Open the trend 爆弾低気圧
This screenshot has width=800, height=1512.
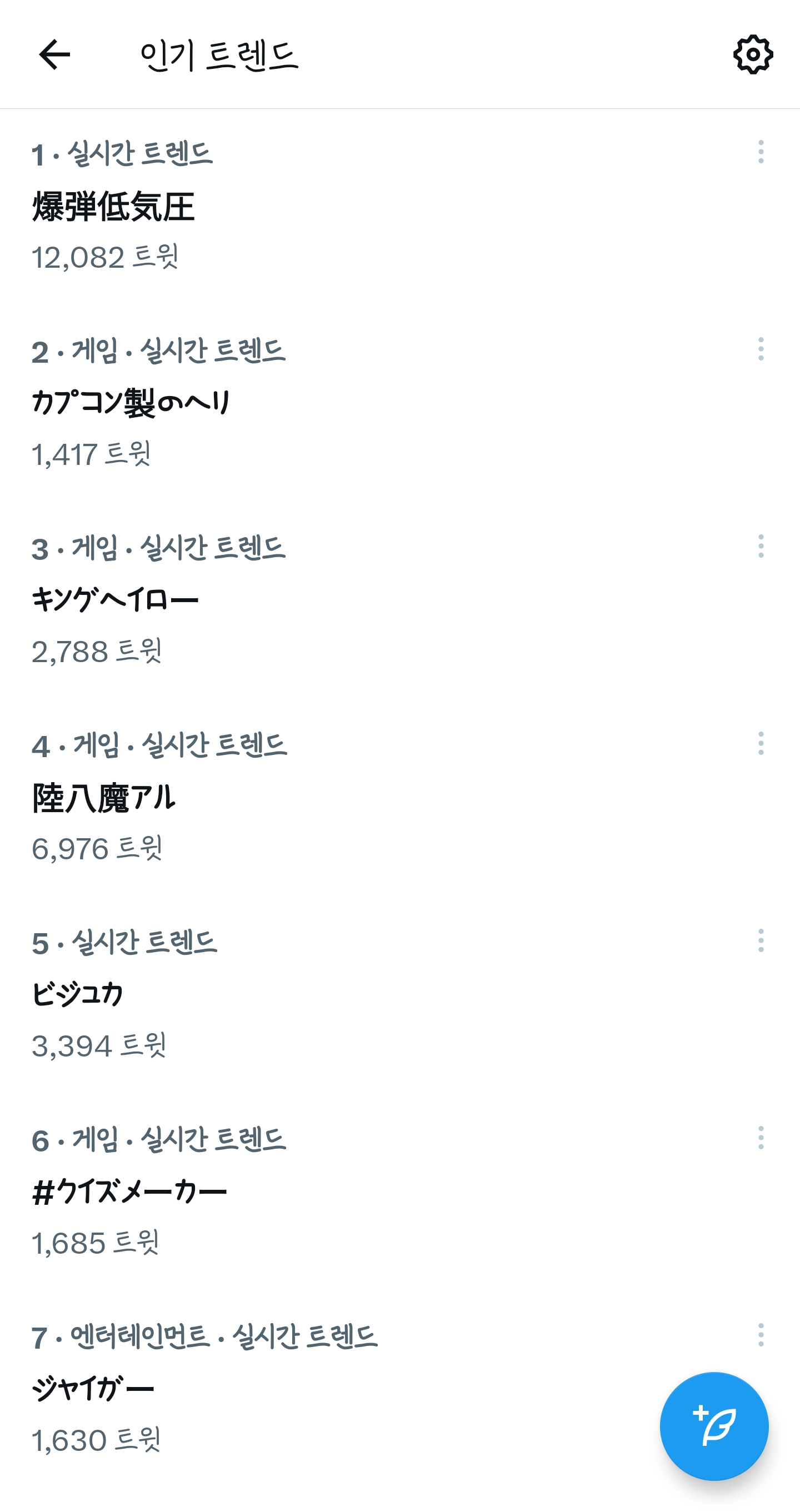[x=399, y=207]
